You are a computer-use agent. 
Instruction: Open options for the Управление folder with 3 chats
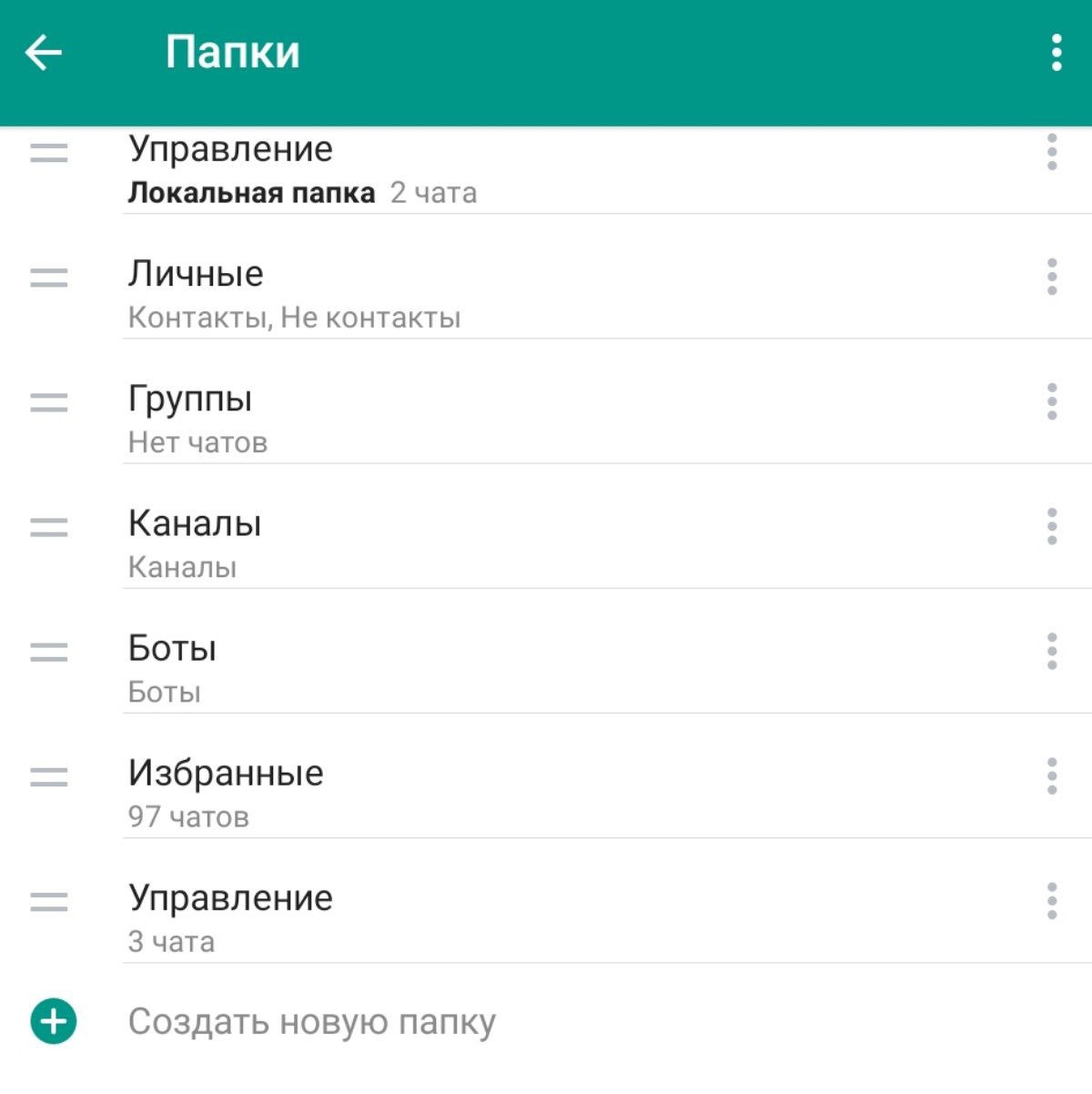[1052, 901]
